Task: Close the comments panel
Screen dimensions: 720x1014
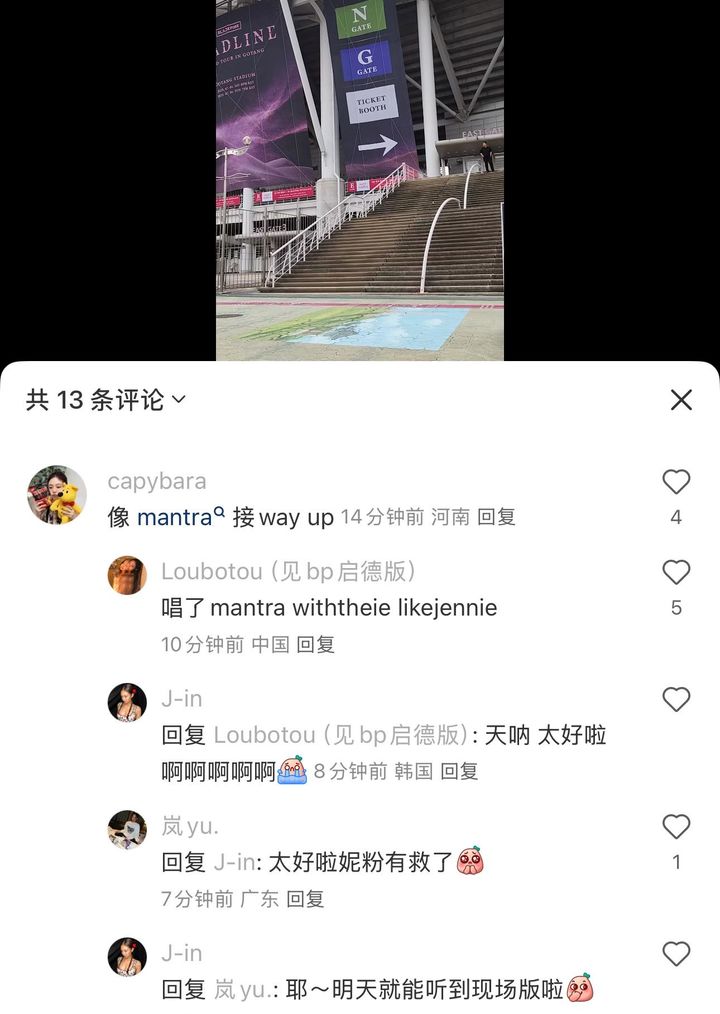Action: click(681, 400)
